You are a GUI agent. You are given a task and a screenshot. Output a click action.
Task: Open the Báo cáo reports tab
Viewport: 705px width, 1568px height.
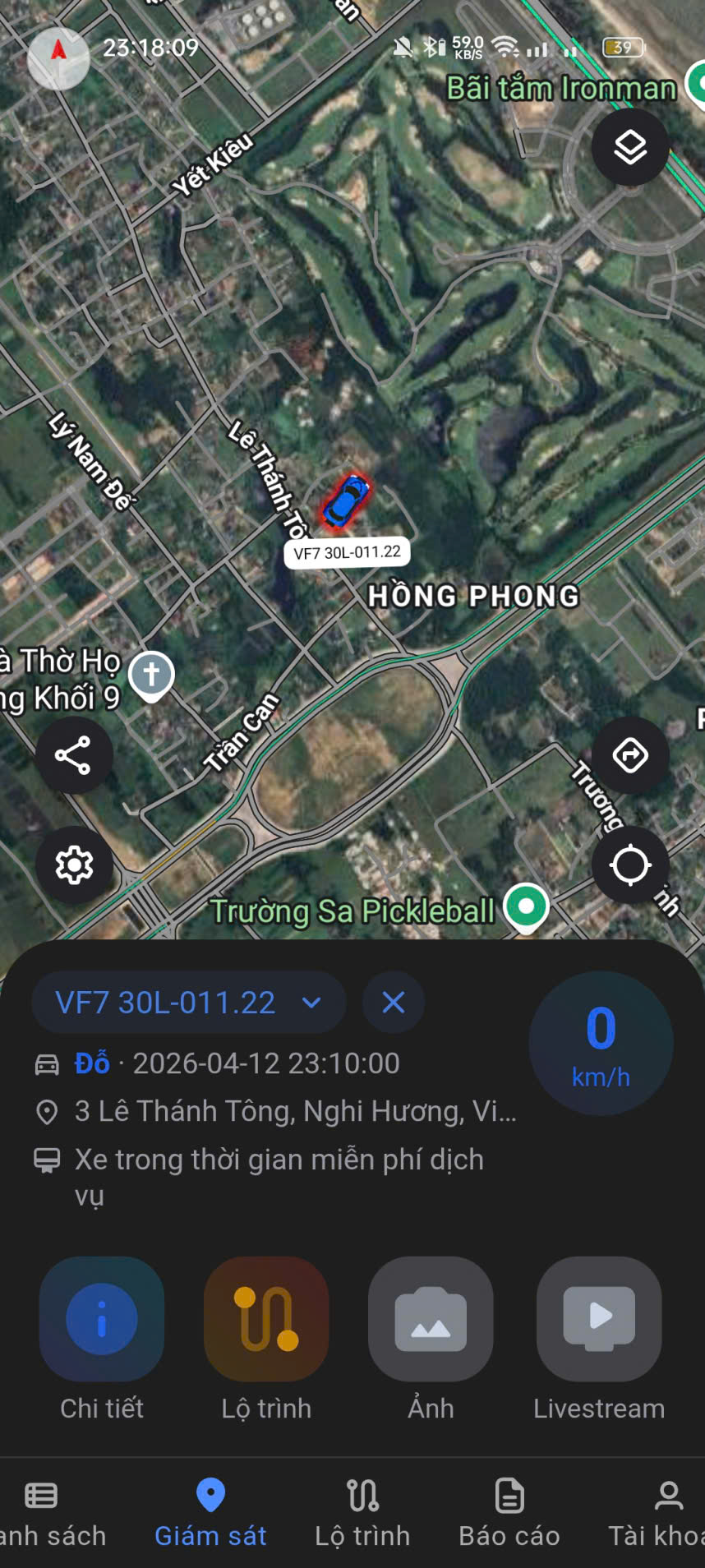[509, 1514]
